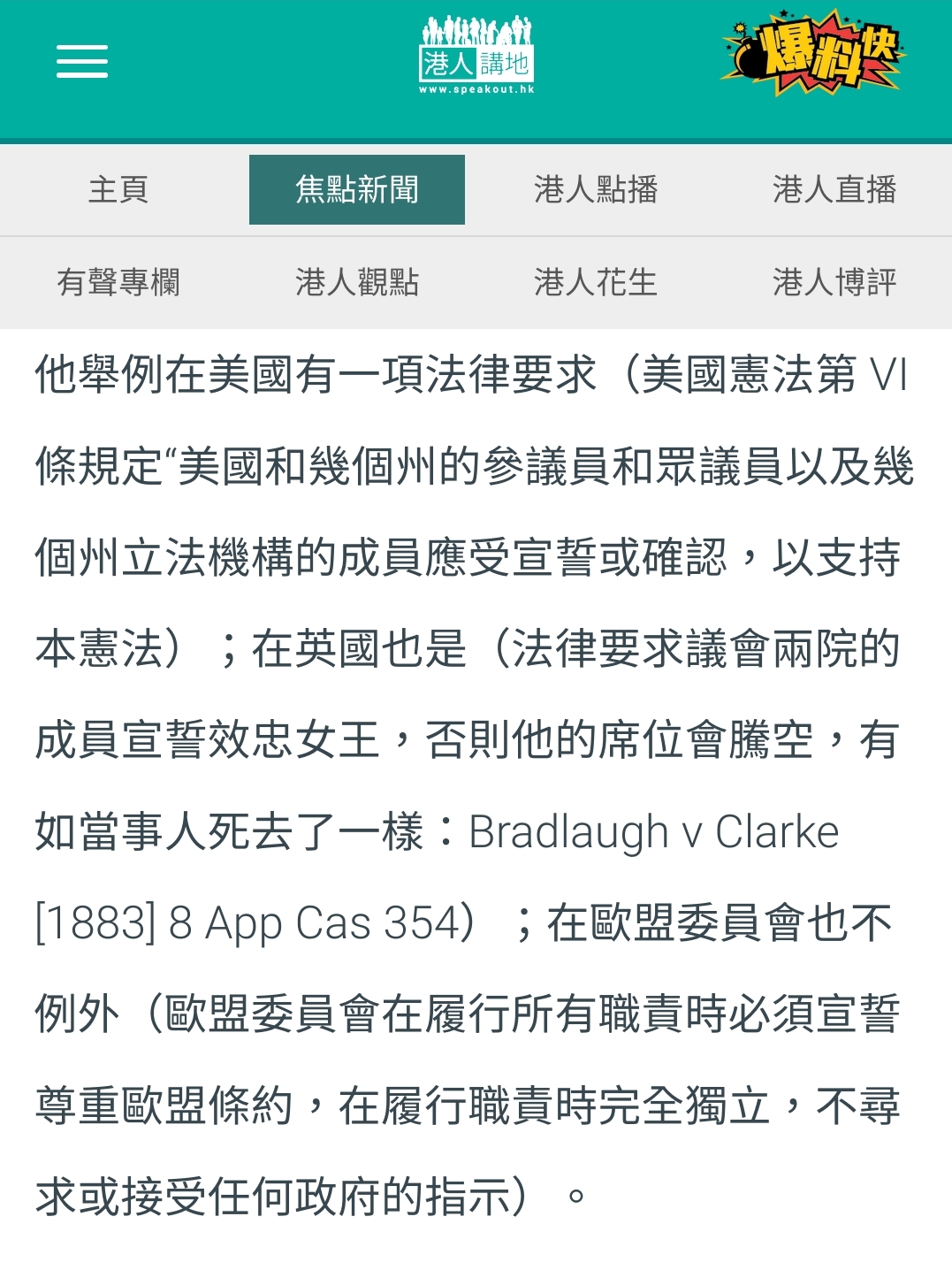
Task: Switch to 港人點播 section
Action: [596, 190]
